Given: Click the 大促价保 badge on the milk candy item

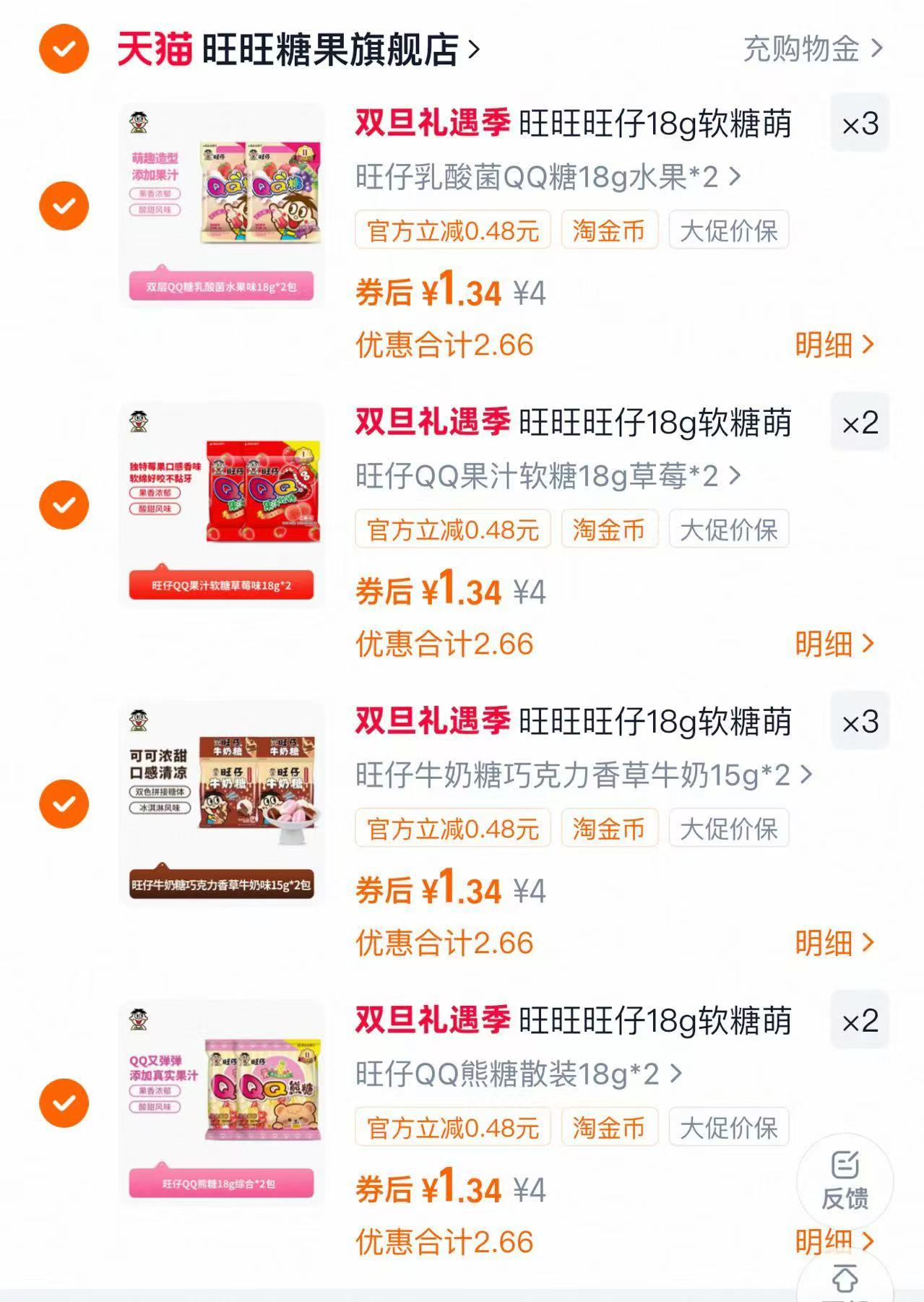Looking at the screenshot, I should 727,829.
